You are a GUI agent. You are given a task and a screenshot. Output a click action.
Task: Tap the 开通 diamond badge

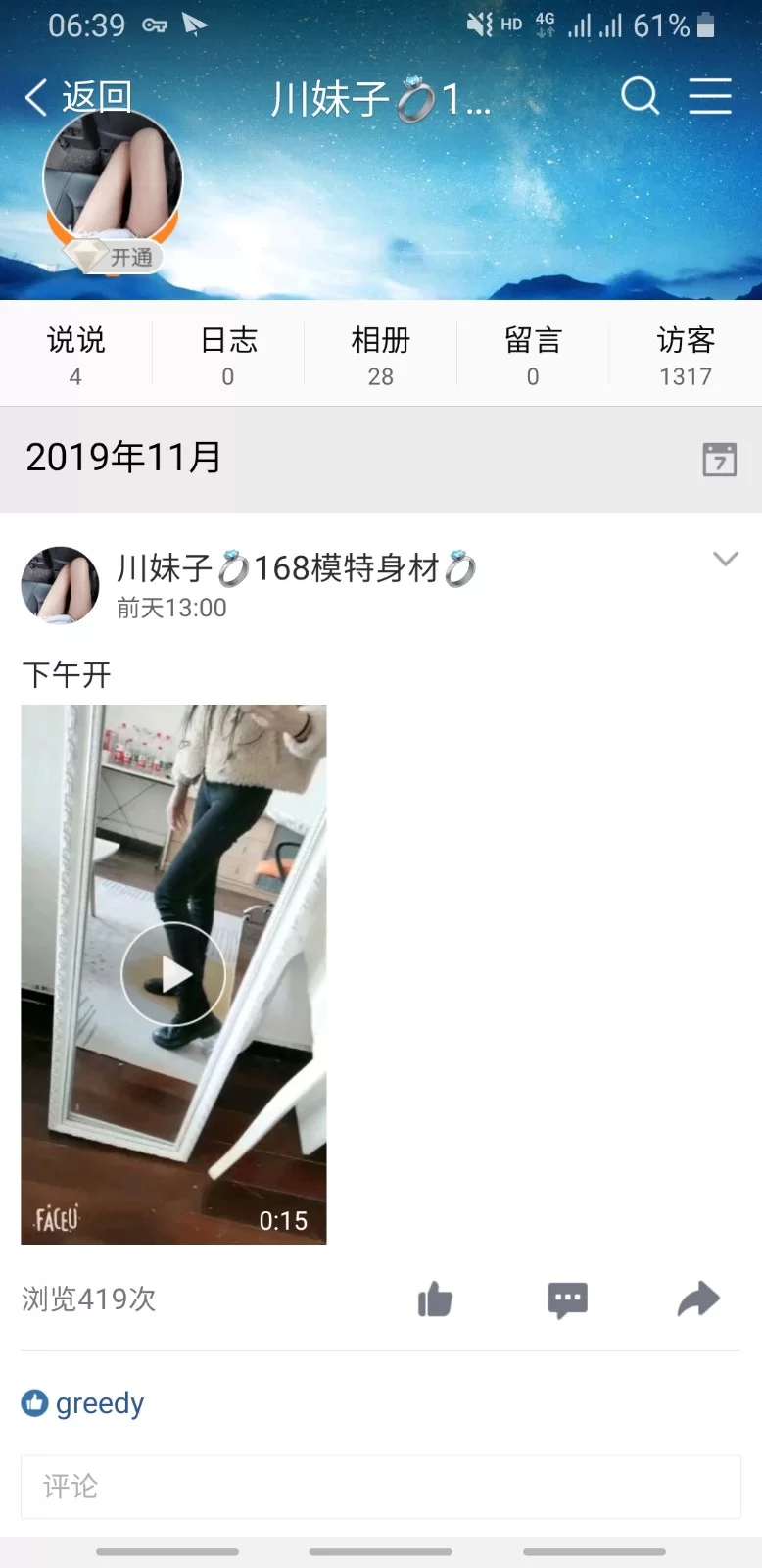[x=115, y=257]
